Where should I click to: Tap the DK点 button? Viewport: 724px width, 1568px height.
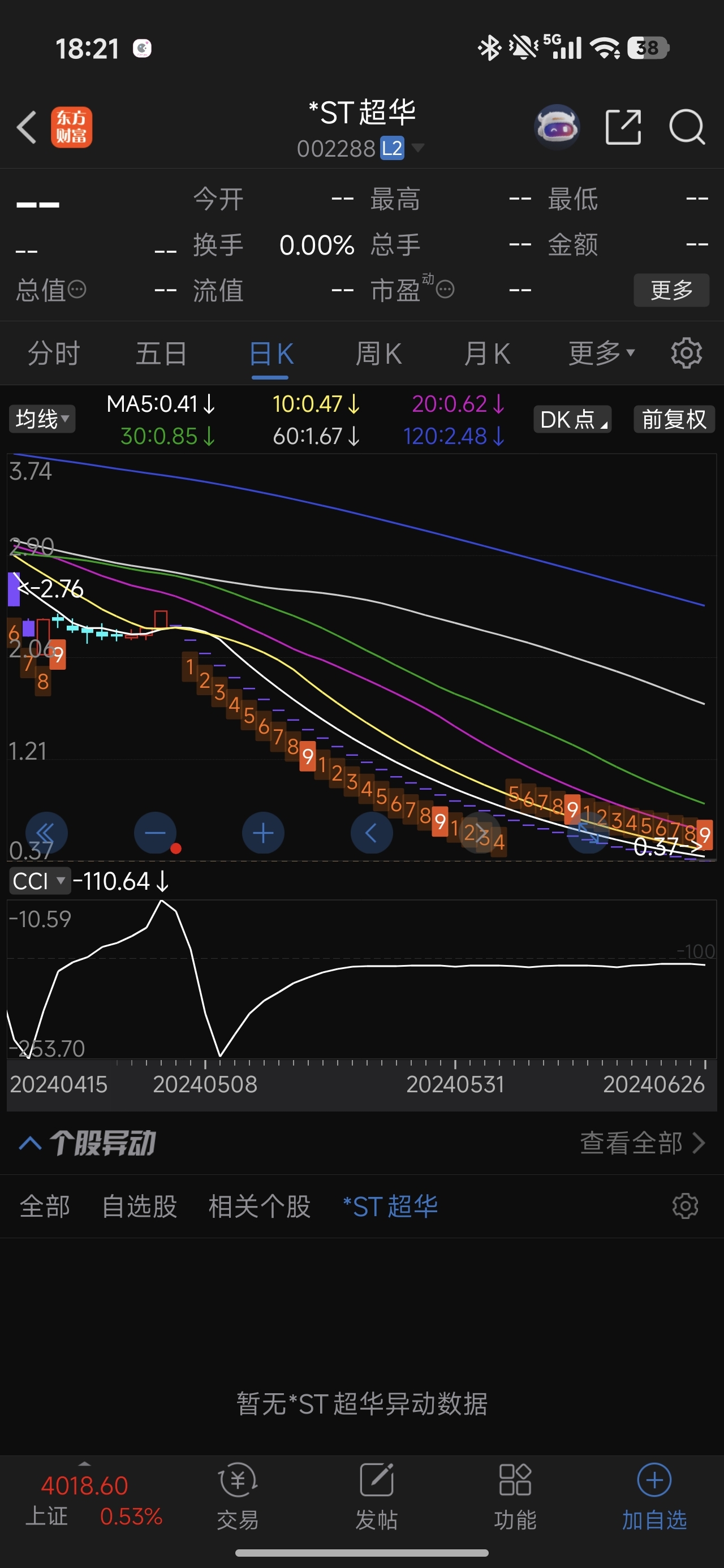(572, 419)
